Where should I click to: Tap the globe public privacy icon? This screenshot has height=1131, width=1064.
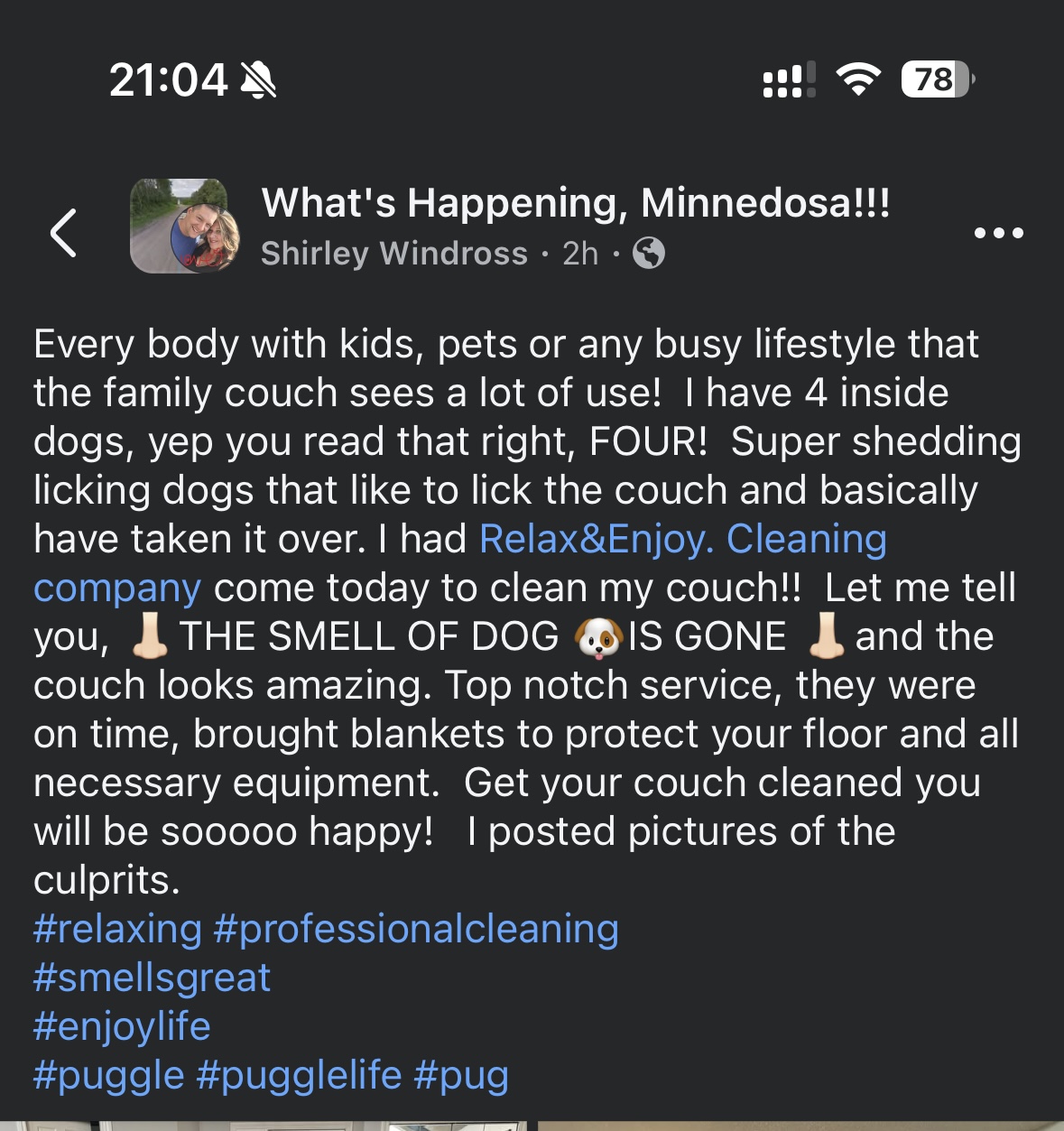(x=646, y=255)
